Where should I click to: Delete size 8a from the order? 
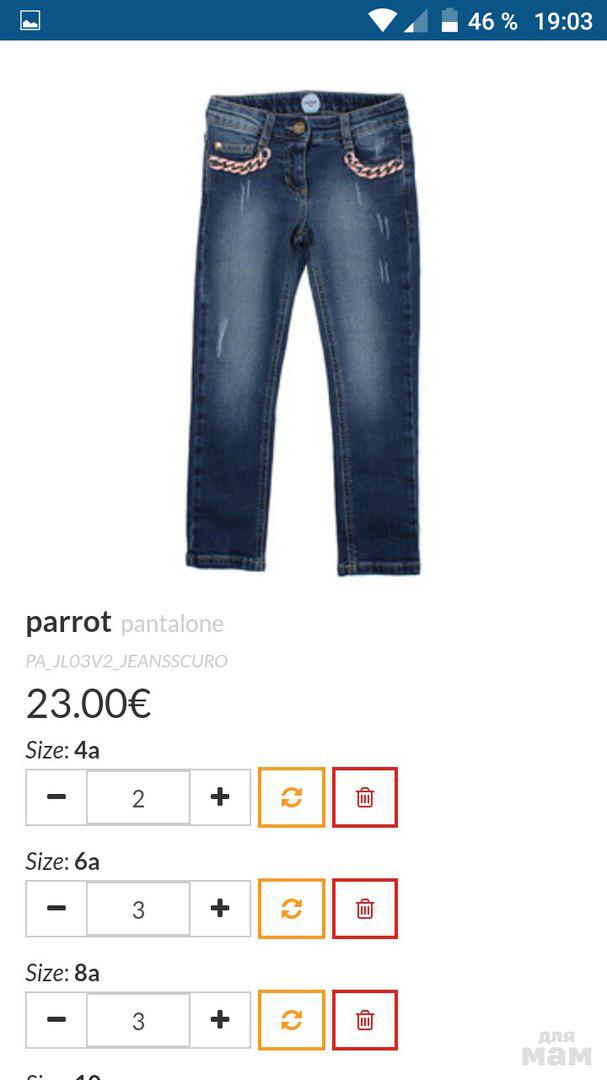pos(365,1020)
